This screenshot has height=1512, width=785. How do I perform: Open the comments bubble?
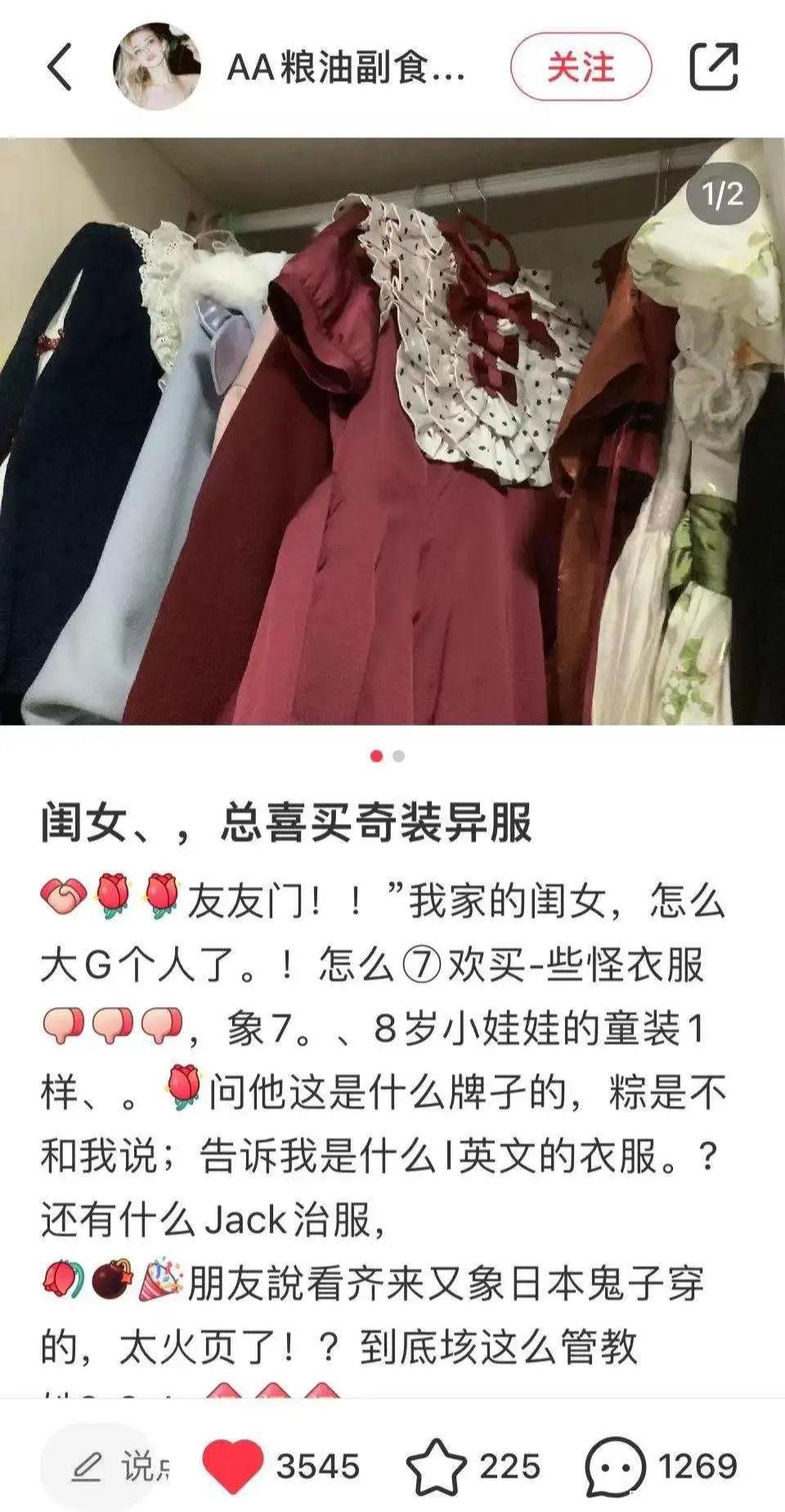click(x=615, y=1467)
